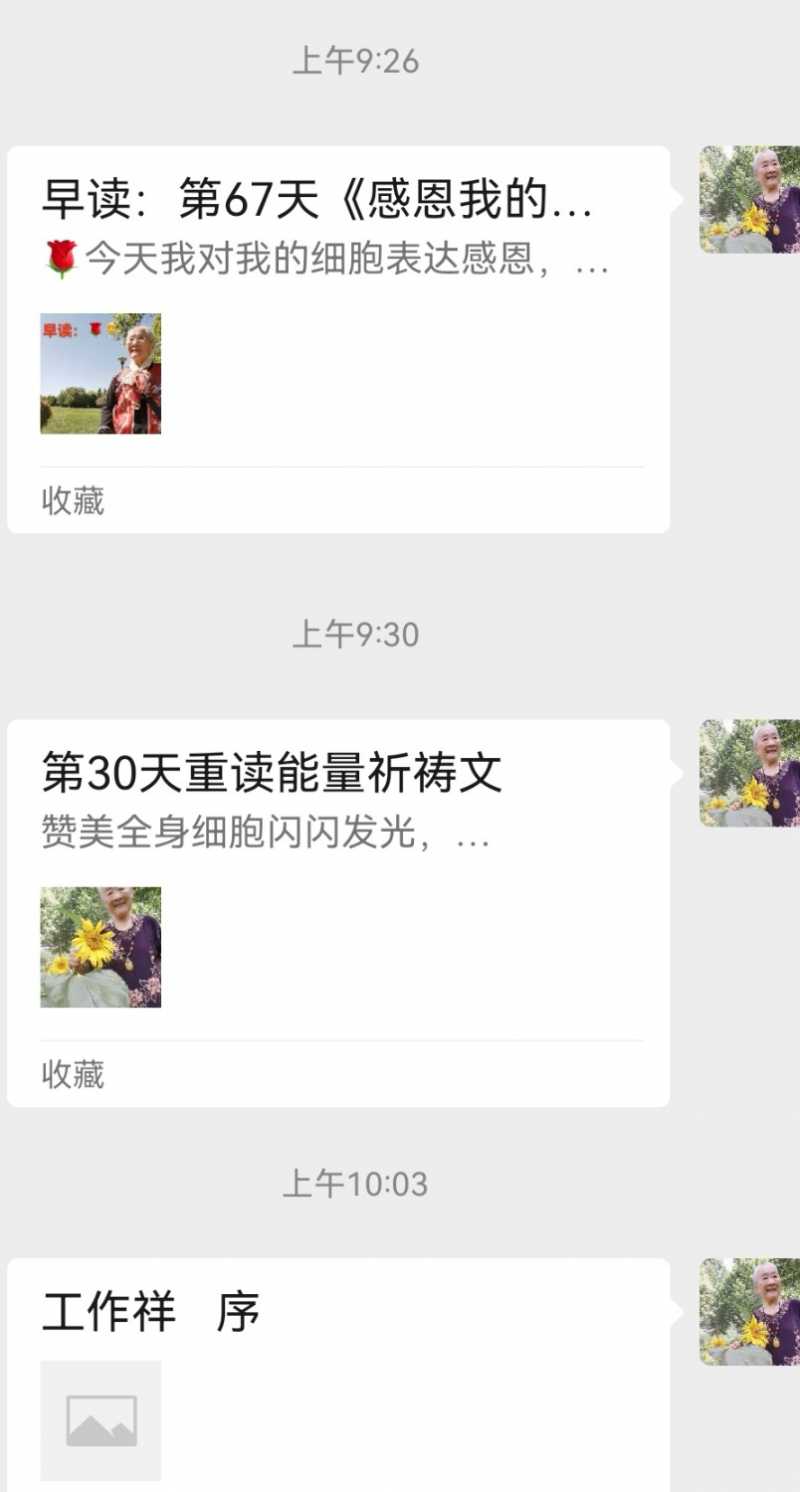Tap the 收藏 source label under the 早读 article

72,502
